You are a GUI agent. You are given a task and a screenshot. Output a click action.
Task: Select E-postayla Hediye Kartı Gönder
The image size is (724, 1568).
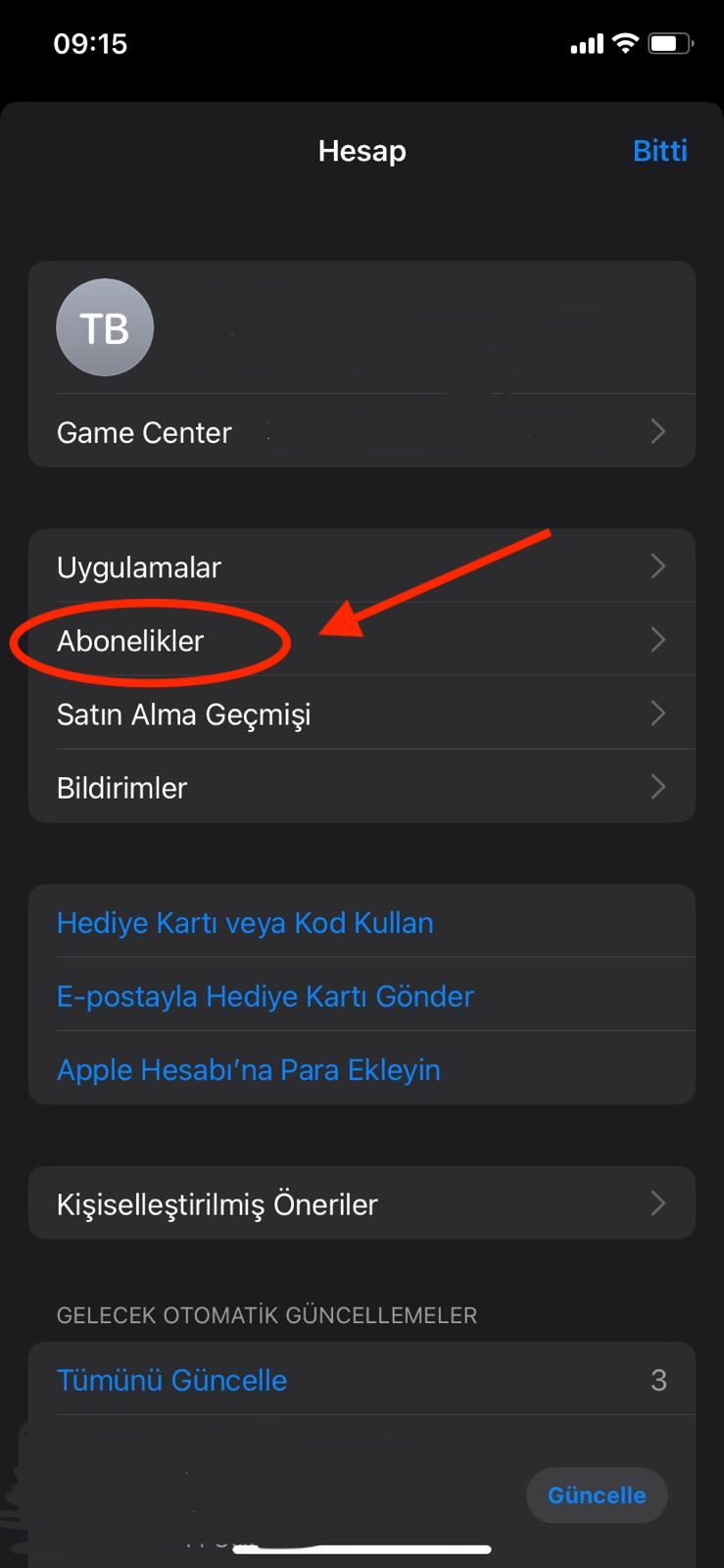(265, 996)
